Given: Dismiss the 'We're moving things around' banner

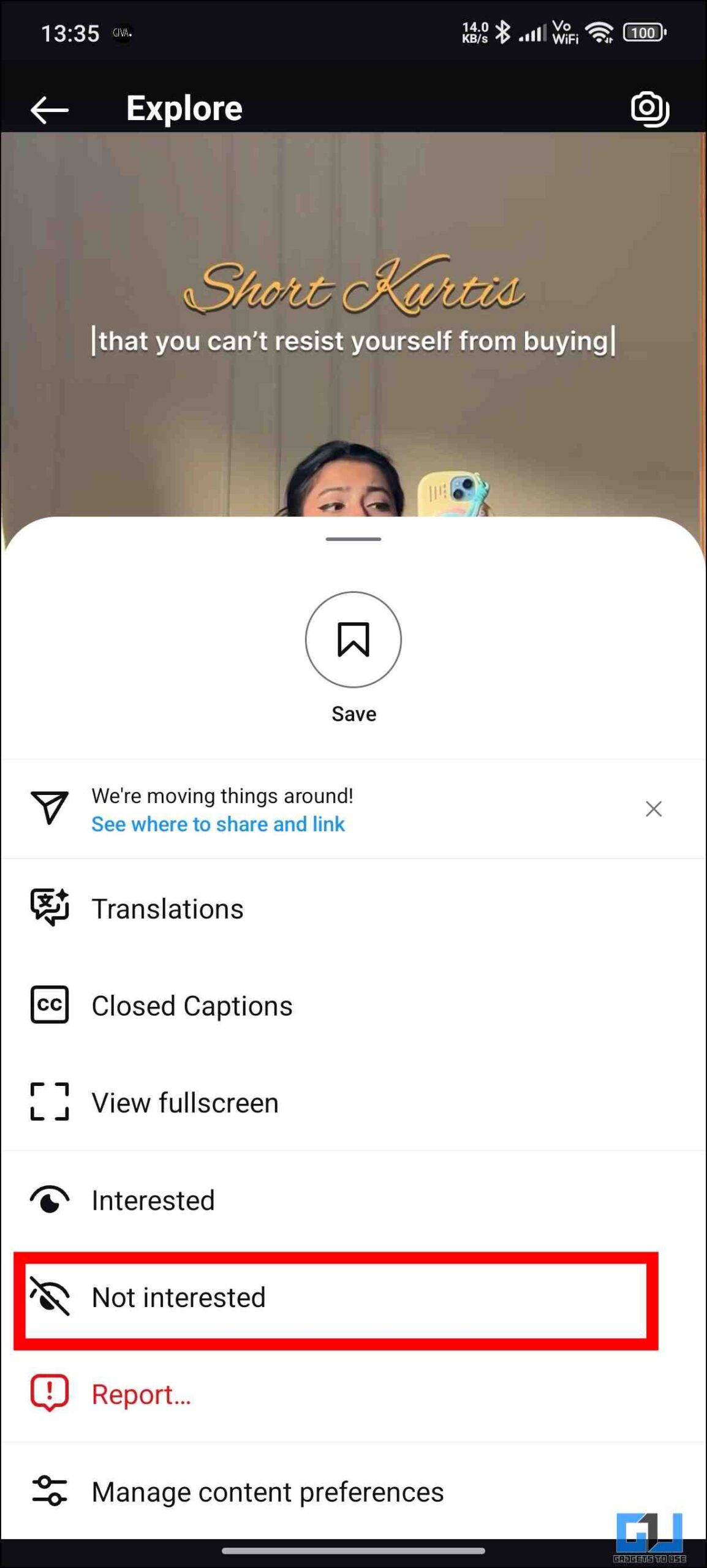Looking at the screenshot, I should tap(654, 809).
